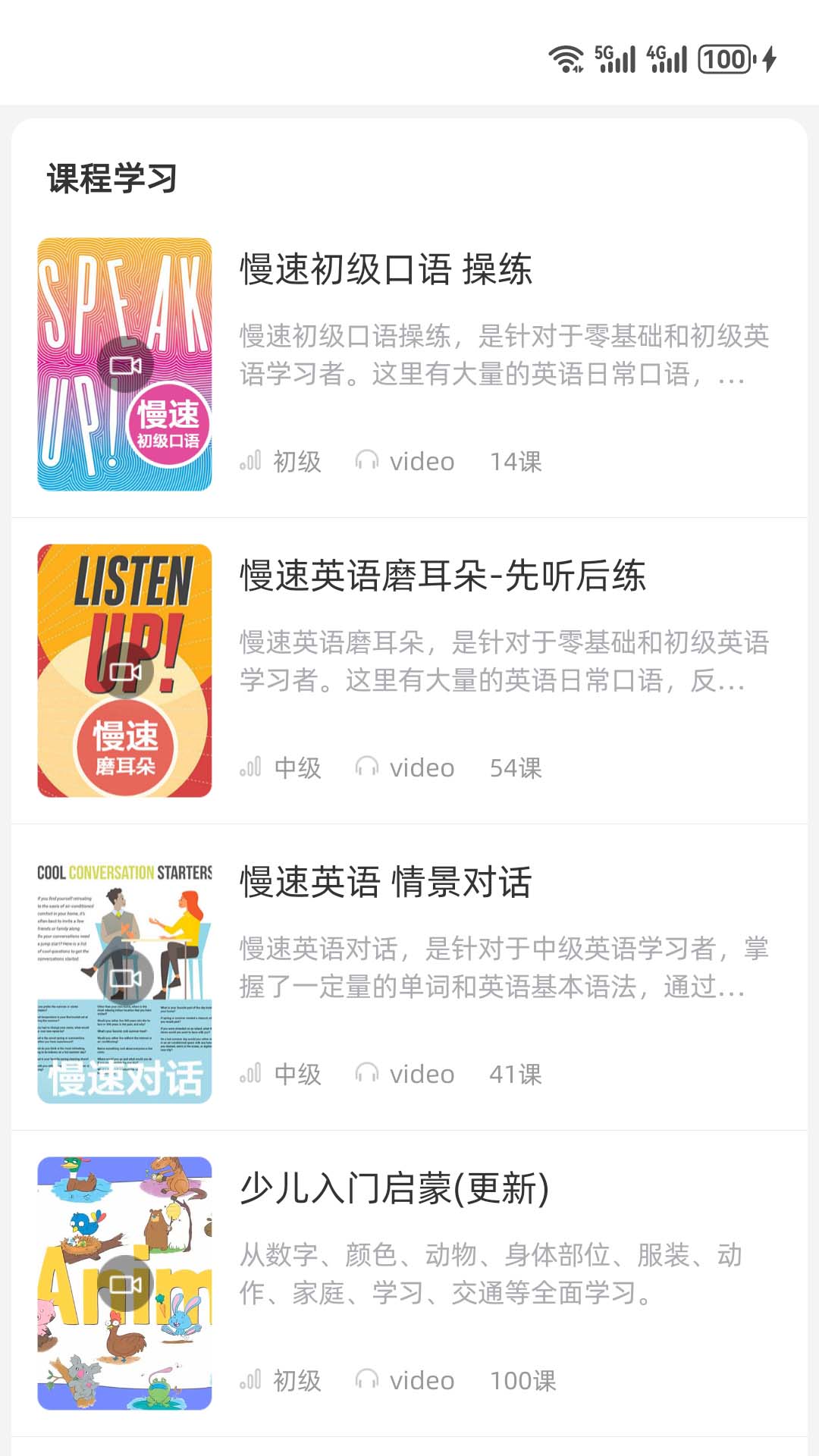Tap the headphone icon beside video for 慢速初级口语
The width and height of the screenshot is (819, 1456).
click(367, 460)
